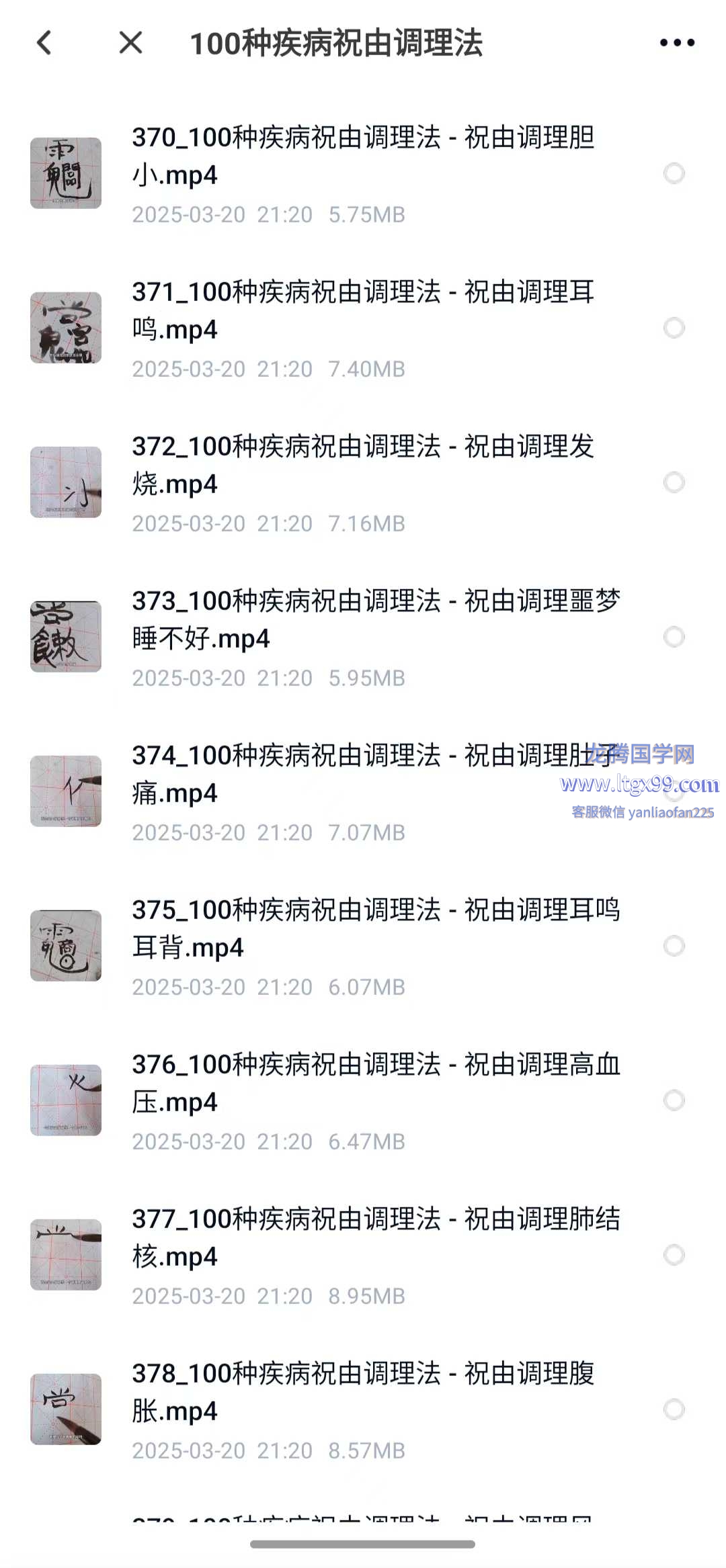
Task: Select the radio button for file 372 发烧
Action: pyautogui.click(x=674, y=482)
